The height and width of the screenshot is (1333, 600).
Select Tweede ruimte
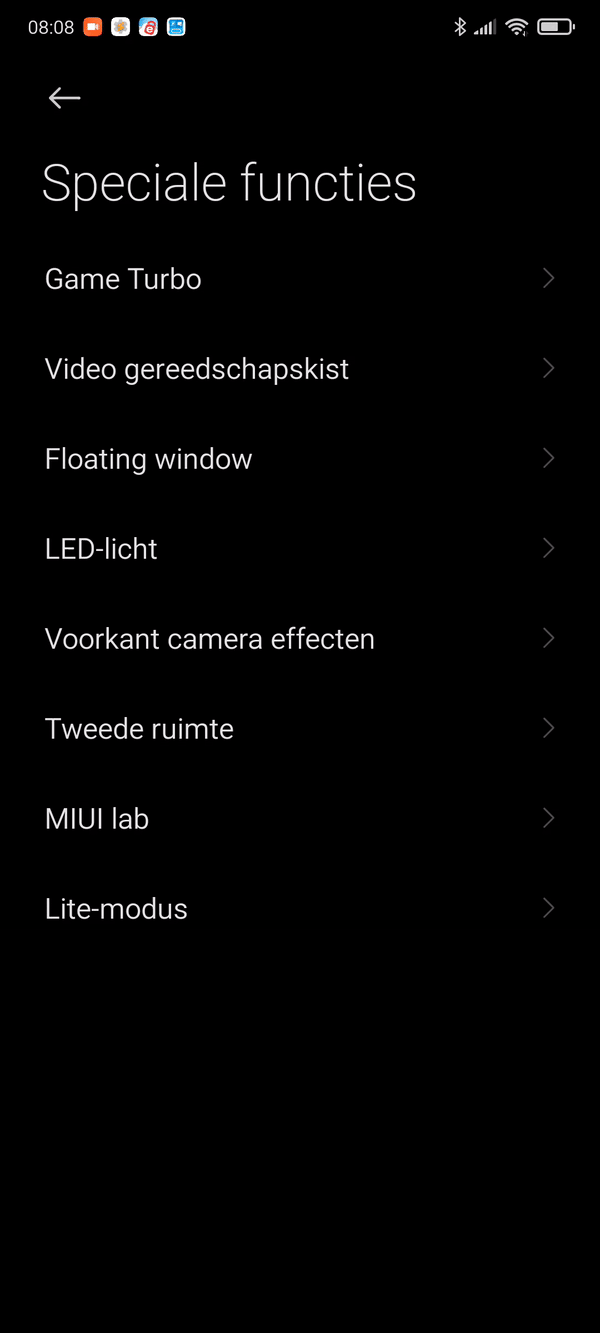tap(300, 728)
